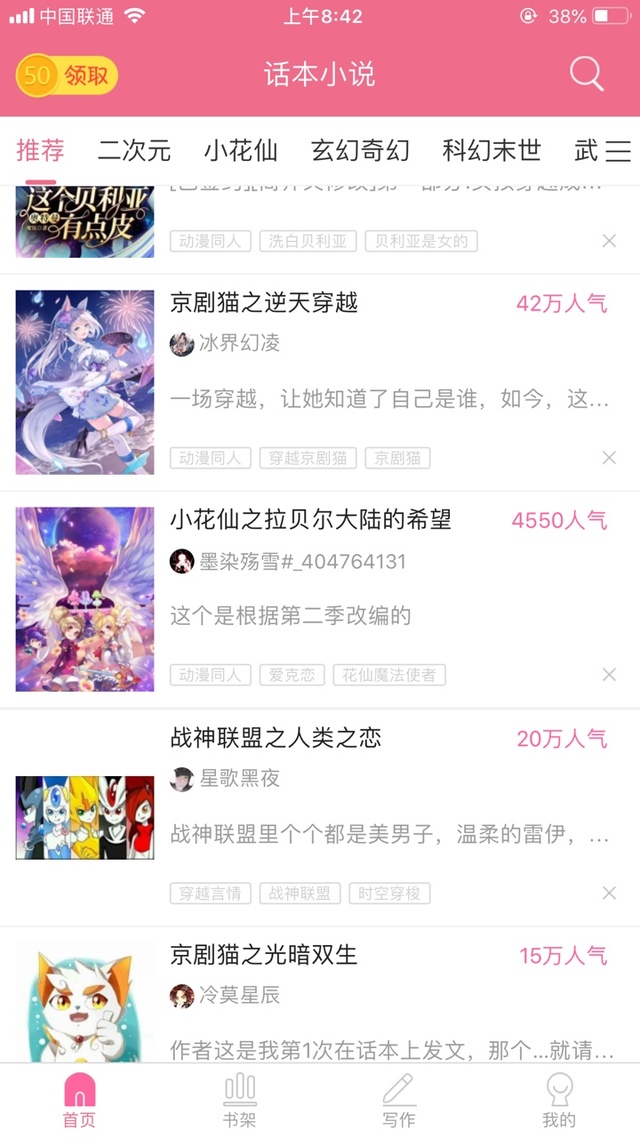
Task: Open the 玄幻奇幻 category tab
Action: [360, 151]
